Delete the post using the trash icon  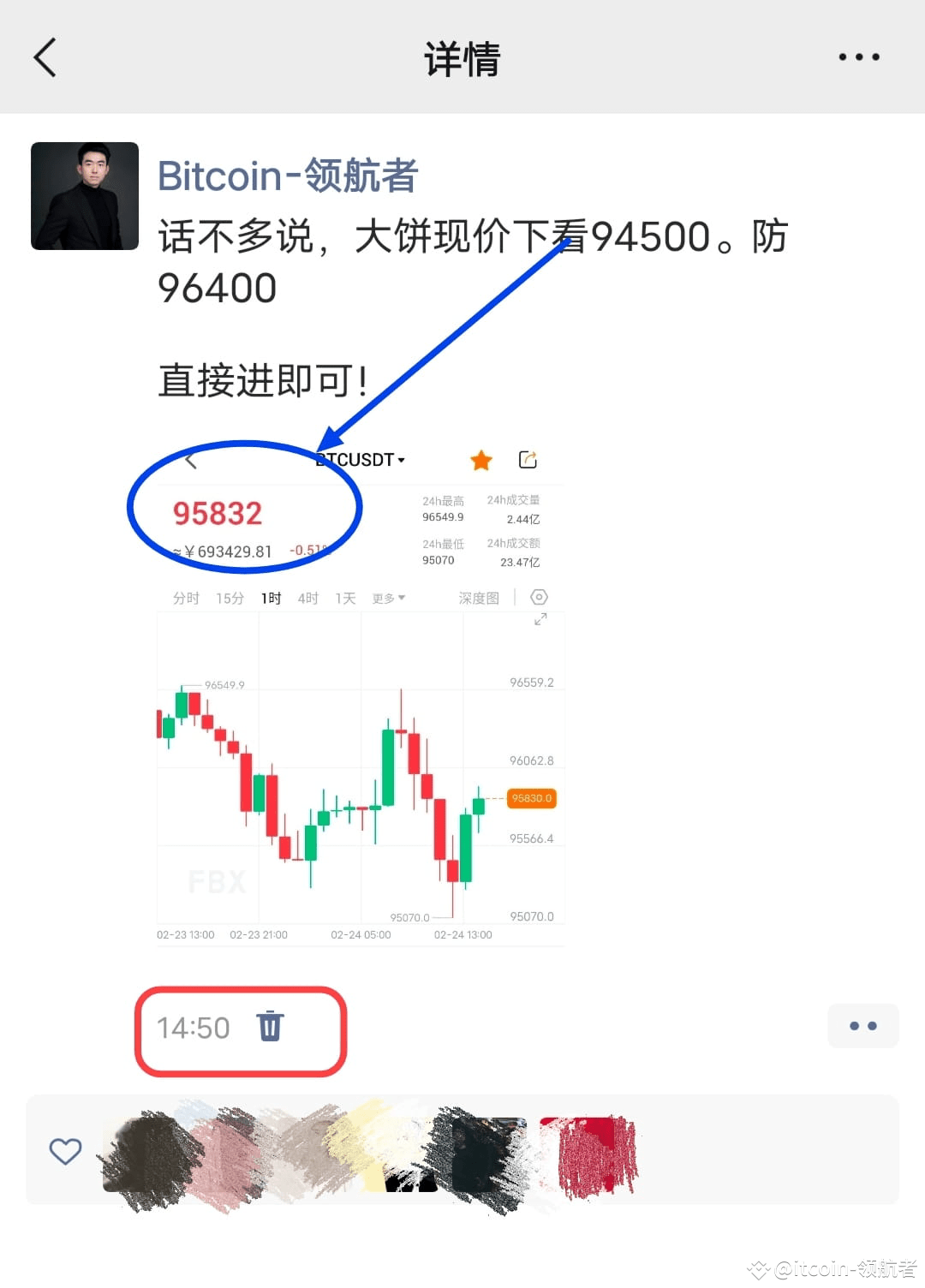[270, 1027]
